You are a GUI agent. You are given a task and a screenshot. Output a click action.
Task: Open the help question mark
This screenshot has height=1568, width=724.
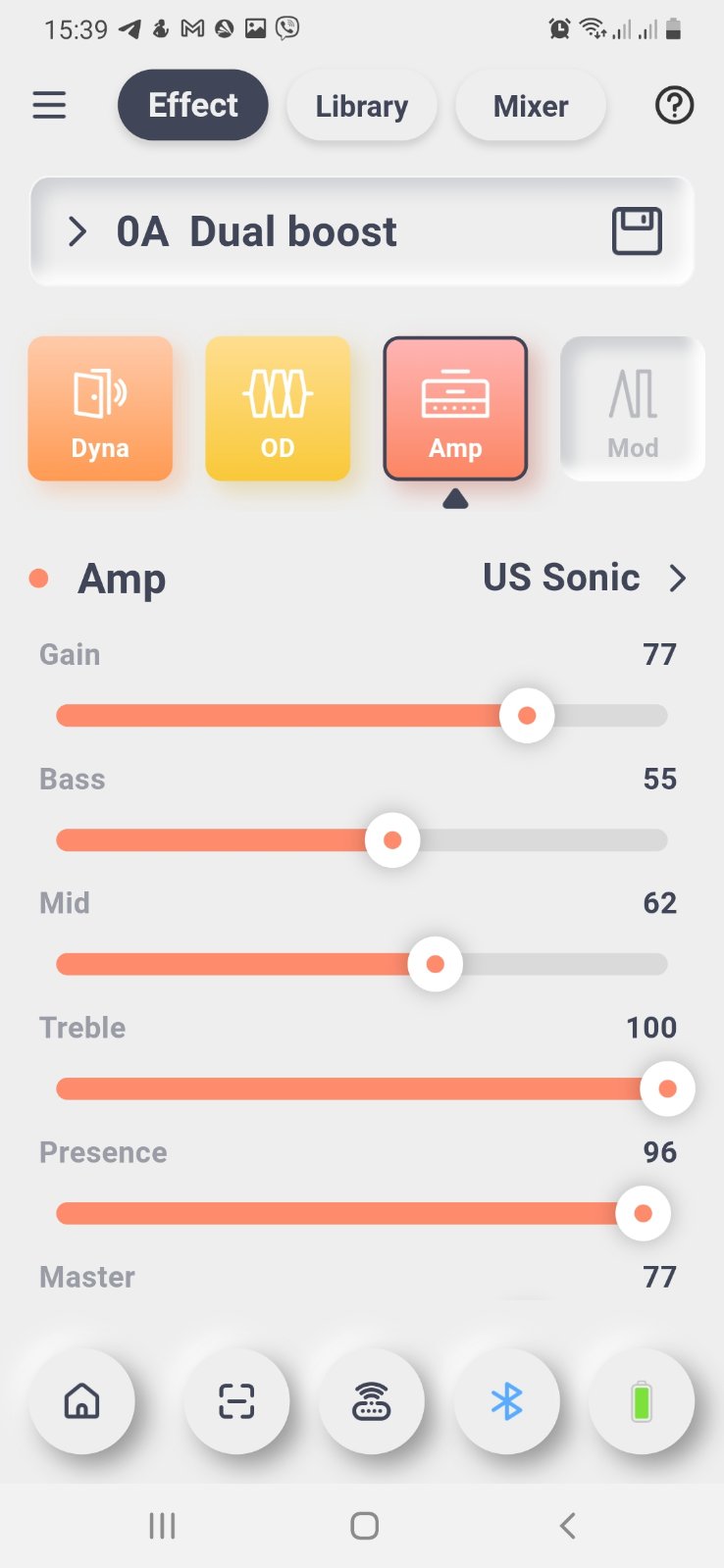tap(674, 105)
